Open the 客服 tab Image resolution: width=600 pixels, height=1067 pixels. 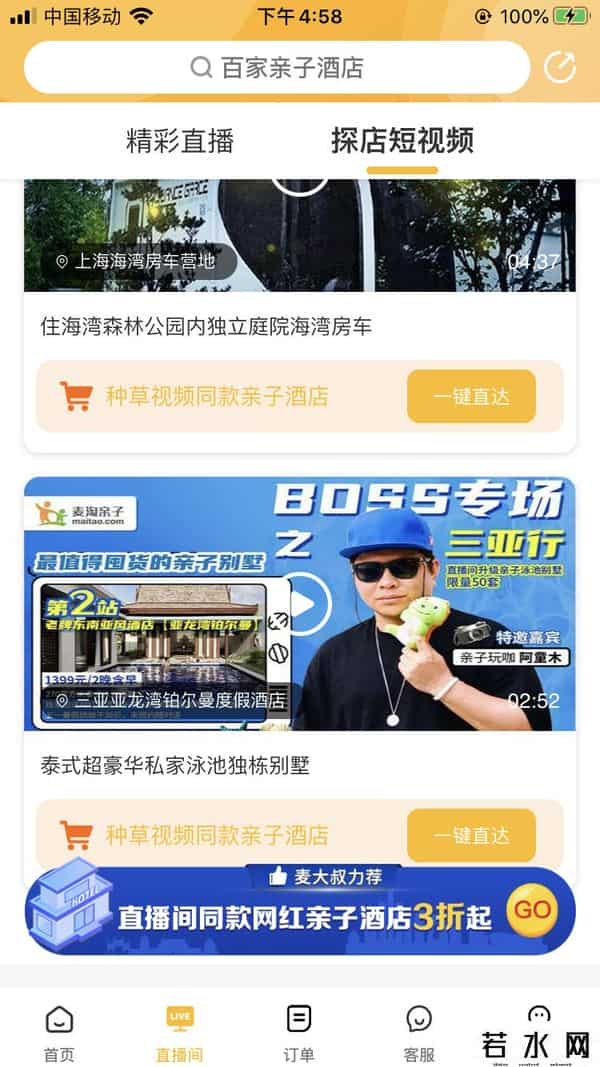tap(419, 1032)
